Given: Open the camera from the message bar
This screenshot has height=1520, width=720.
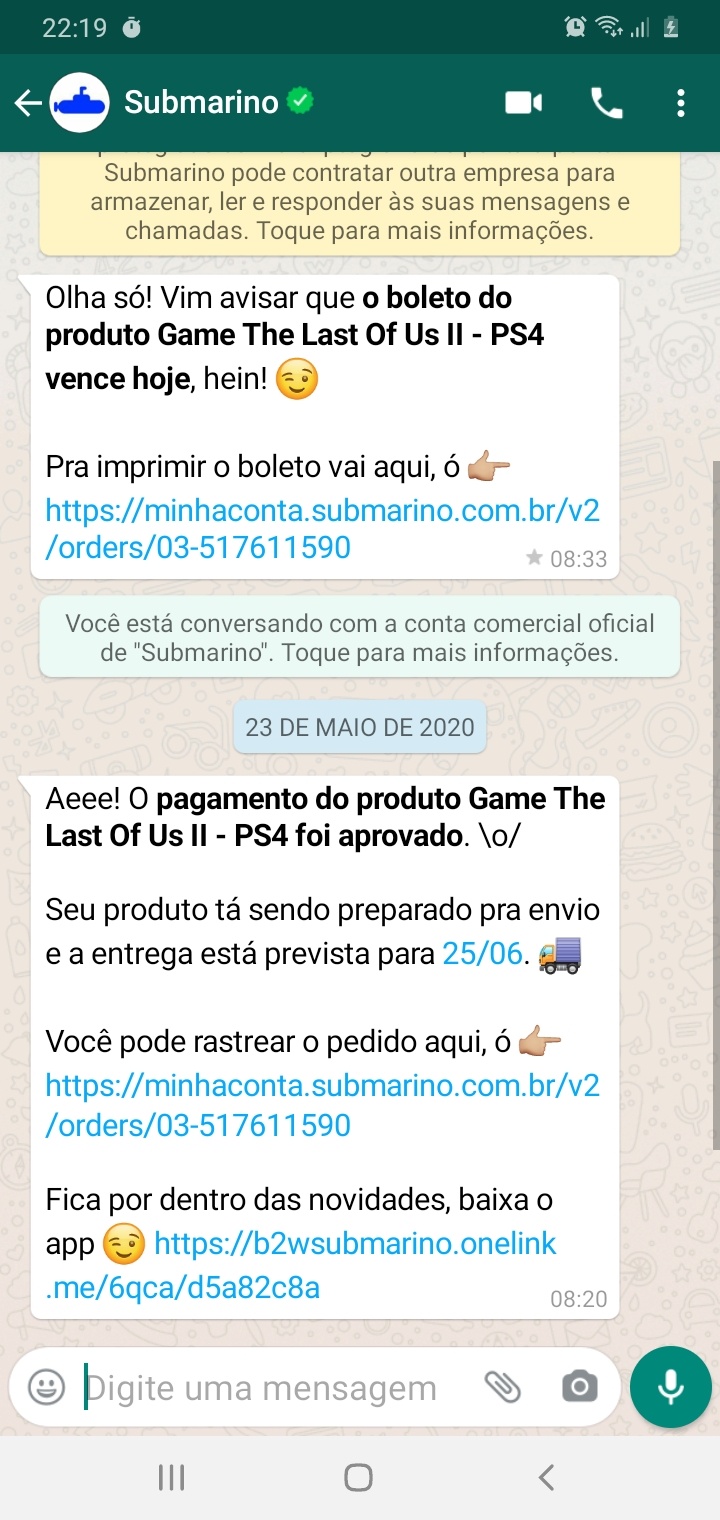Looking at the screenshot, I should (x=580, y=1387).
